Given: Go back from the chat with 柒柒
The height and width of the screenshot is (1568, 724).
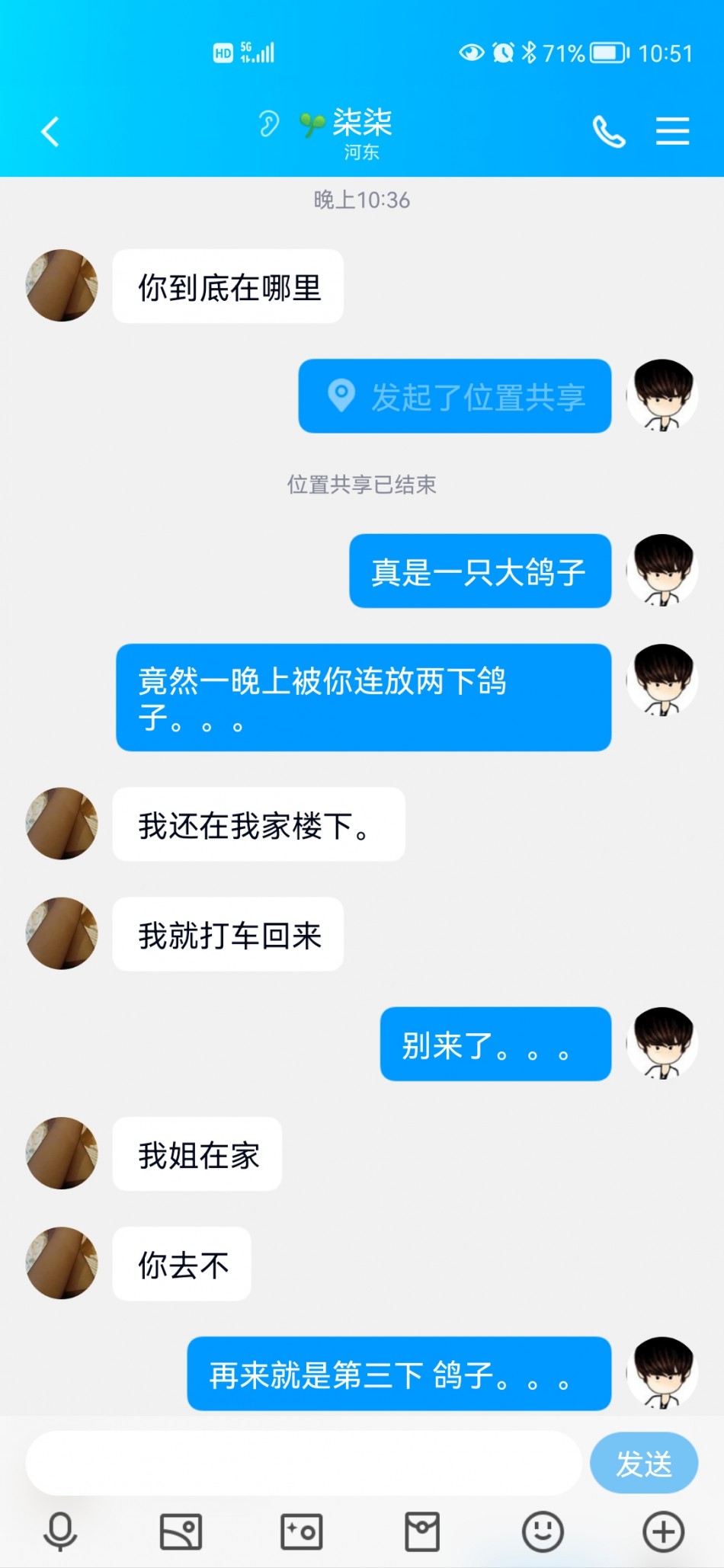Looking at the screenshot, I should tap(50, 132).
